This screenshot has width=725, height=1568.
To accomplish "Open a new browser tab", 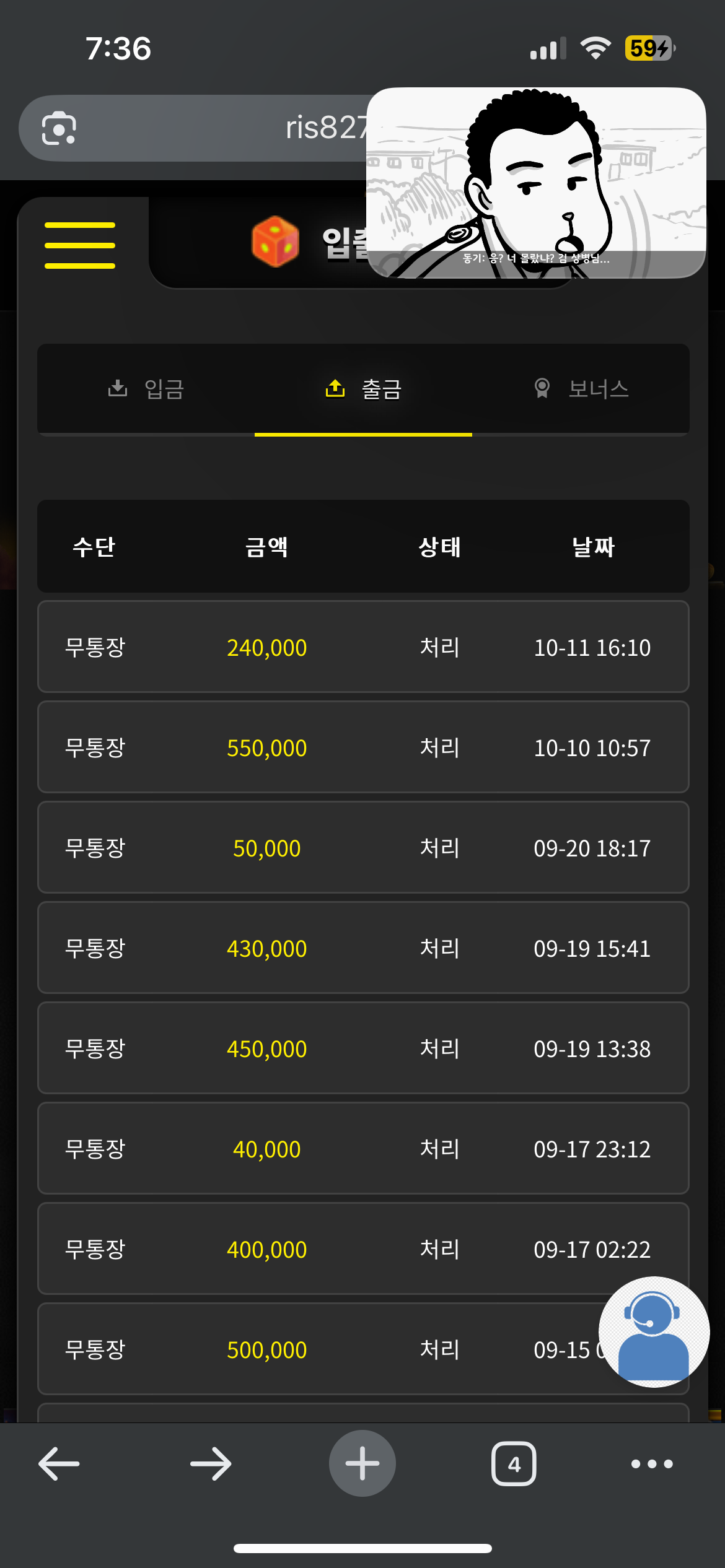I will [362, 1464].
